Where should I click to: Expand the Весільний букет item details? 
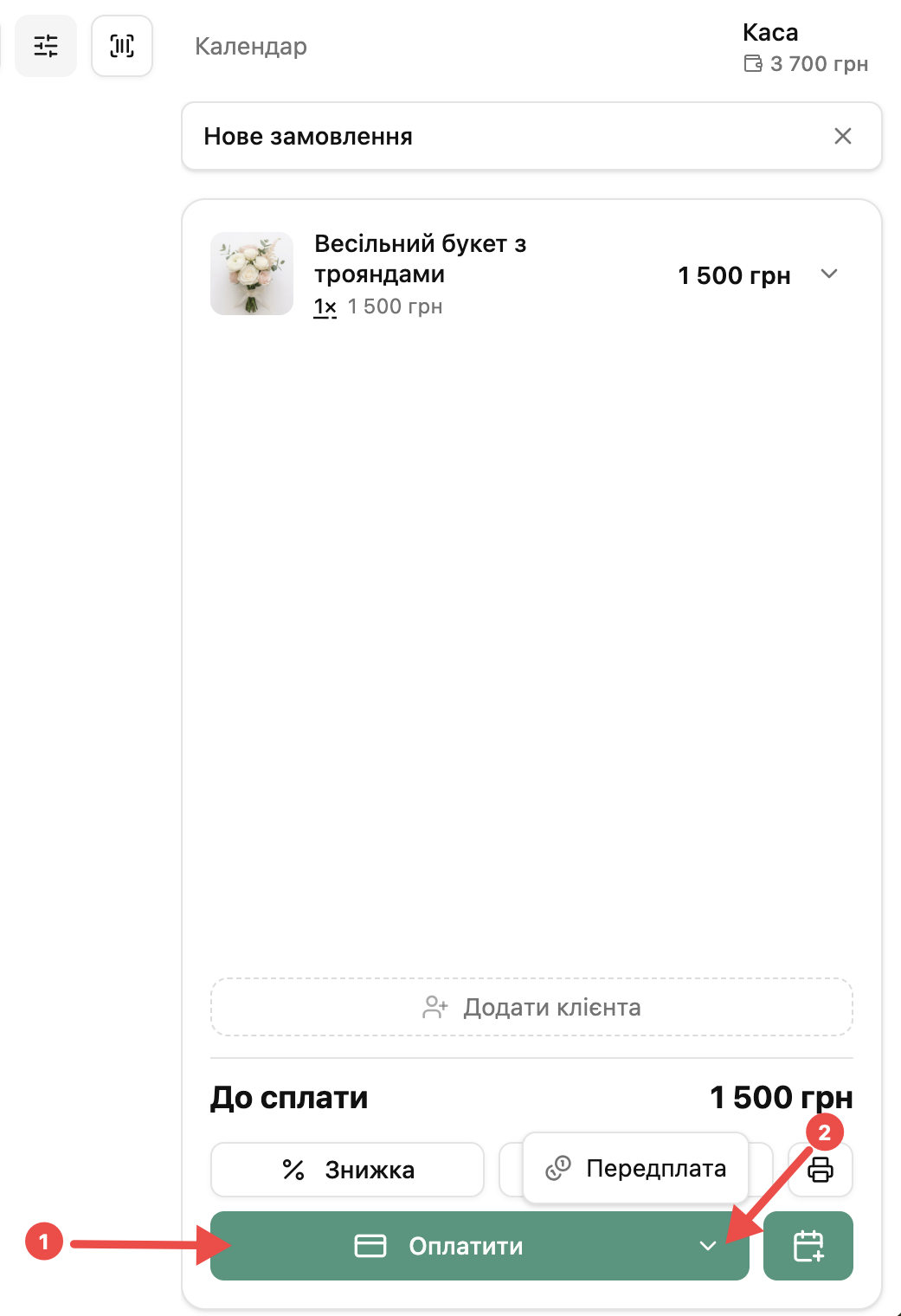tap(829, 274)
